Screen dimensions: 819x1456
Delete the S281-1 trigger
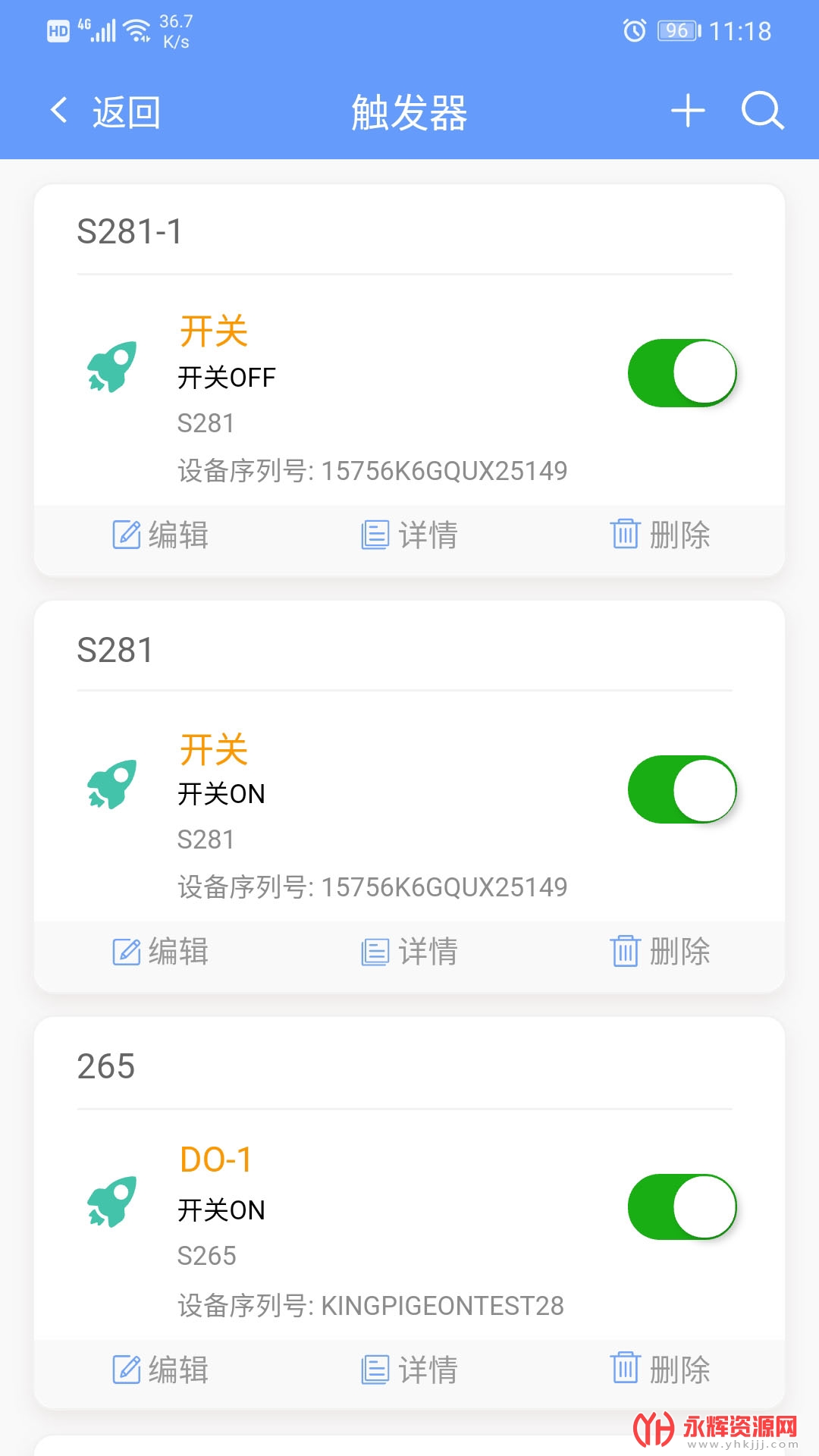pyautogui.click(x=660, y=535)
